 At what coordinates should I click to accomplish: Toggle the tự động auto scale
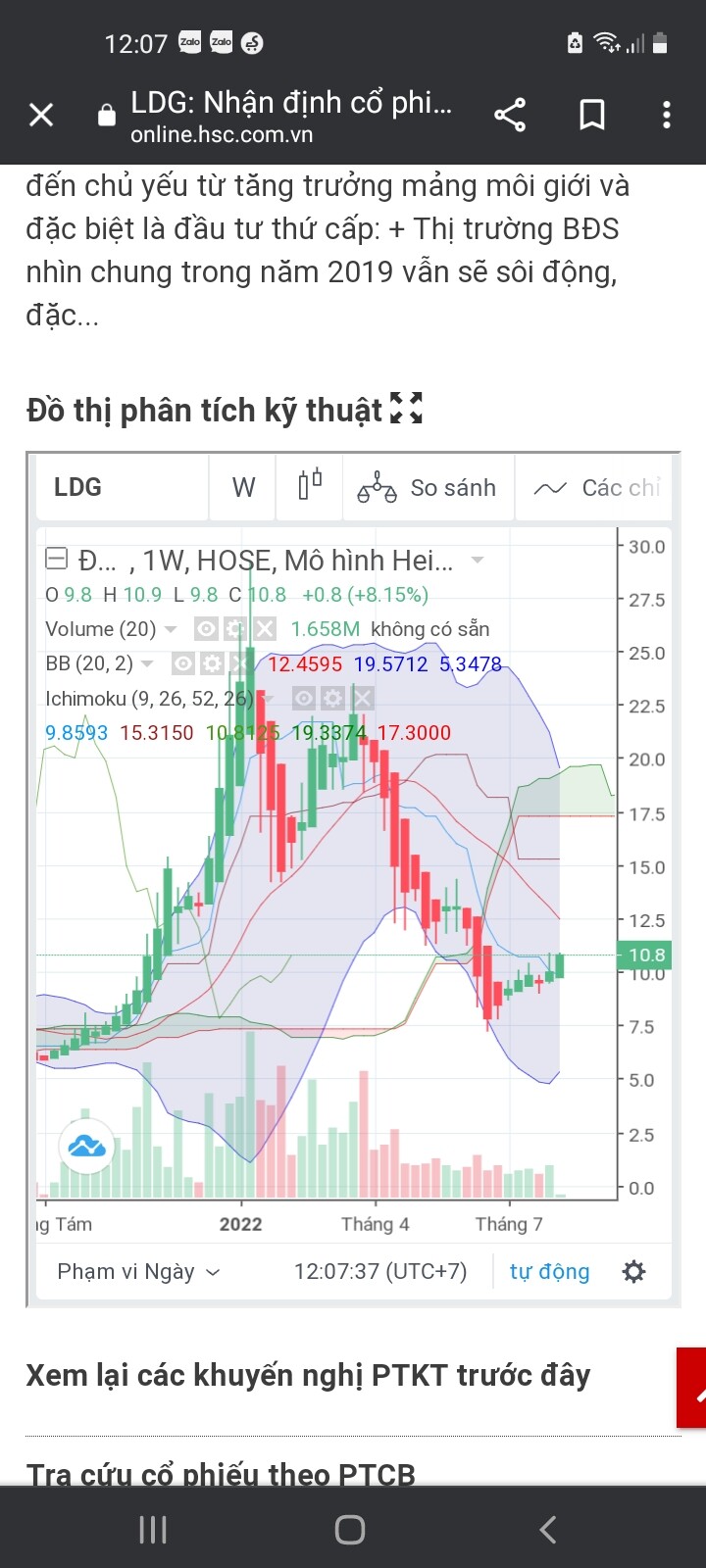tap(549, 1272)
